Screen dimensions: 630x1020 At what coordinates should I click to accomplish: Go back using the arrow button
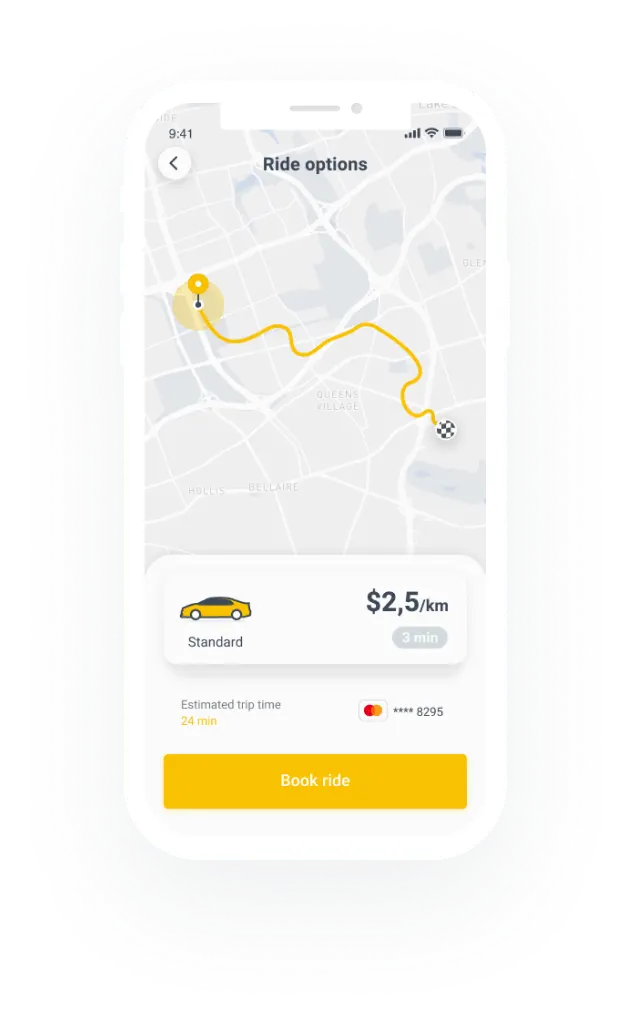tap(174, 163)
